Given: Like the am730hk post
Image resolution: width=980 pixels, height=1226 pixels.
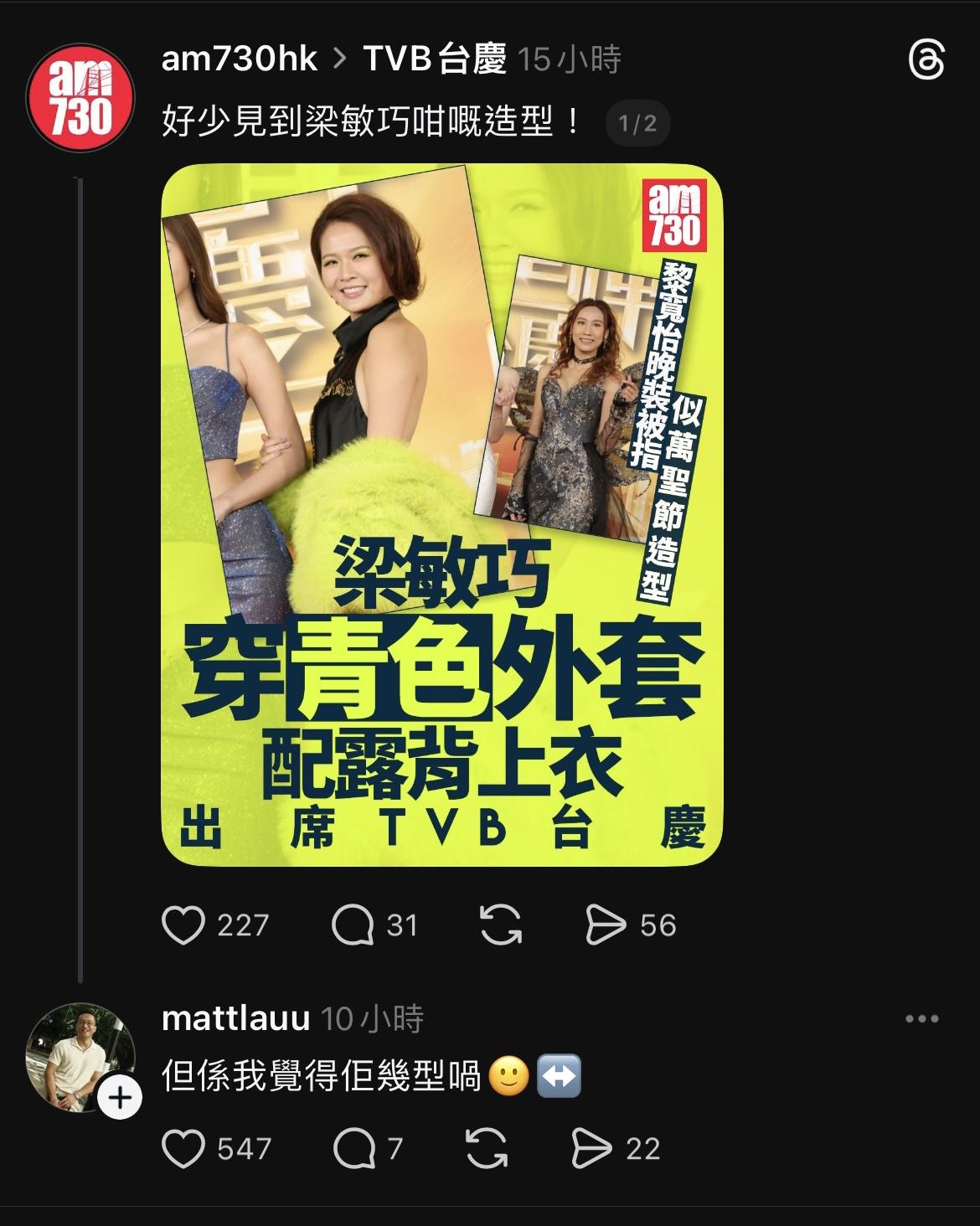Looking at the screenshot, I should [x=183, y=925].
